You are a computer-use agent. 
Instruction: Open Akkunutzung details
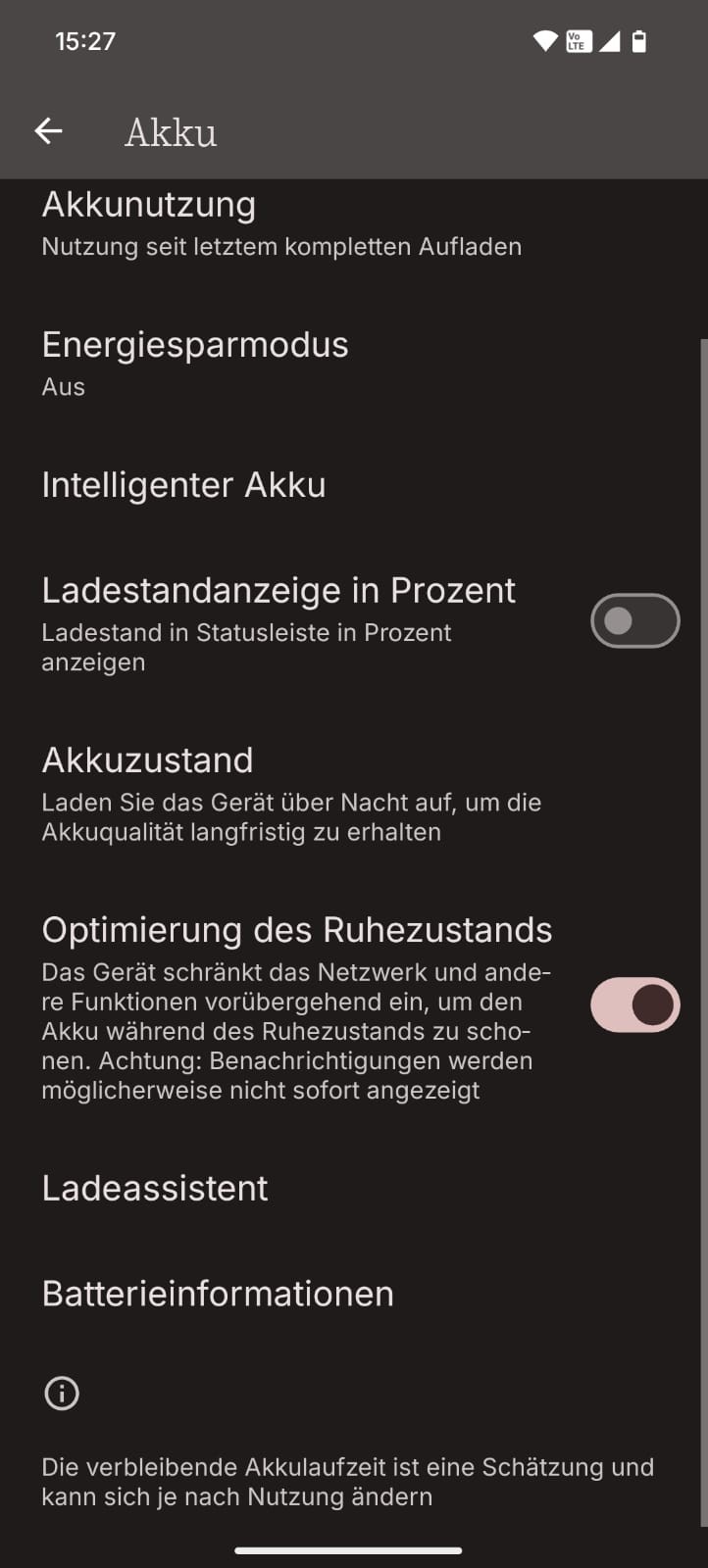click(281, 223)
